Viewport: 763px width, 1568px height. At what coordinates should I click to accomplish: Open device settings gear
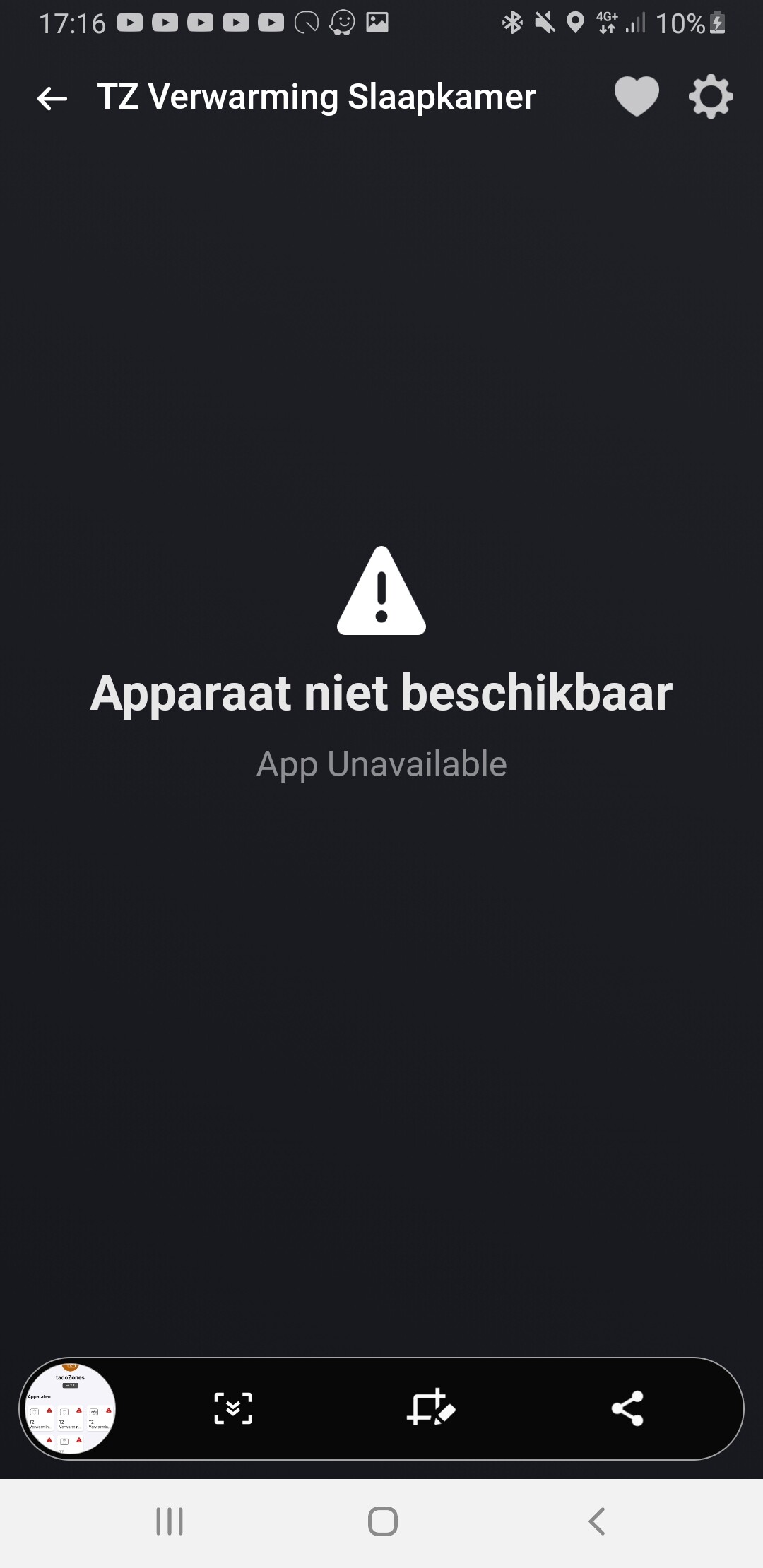pos(711,97)
